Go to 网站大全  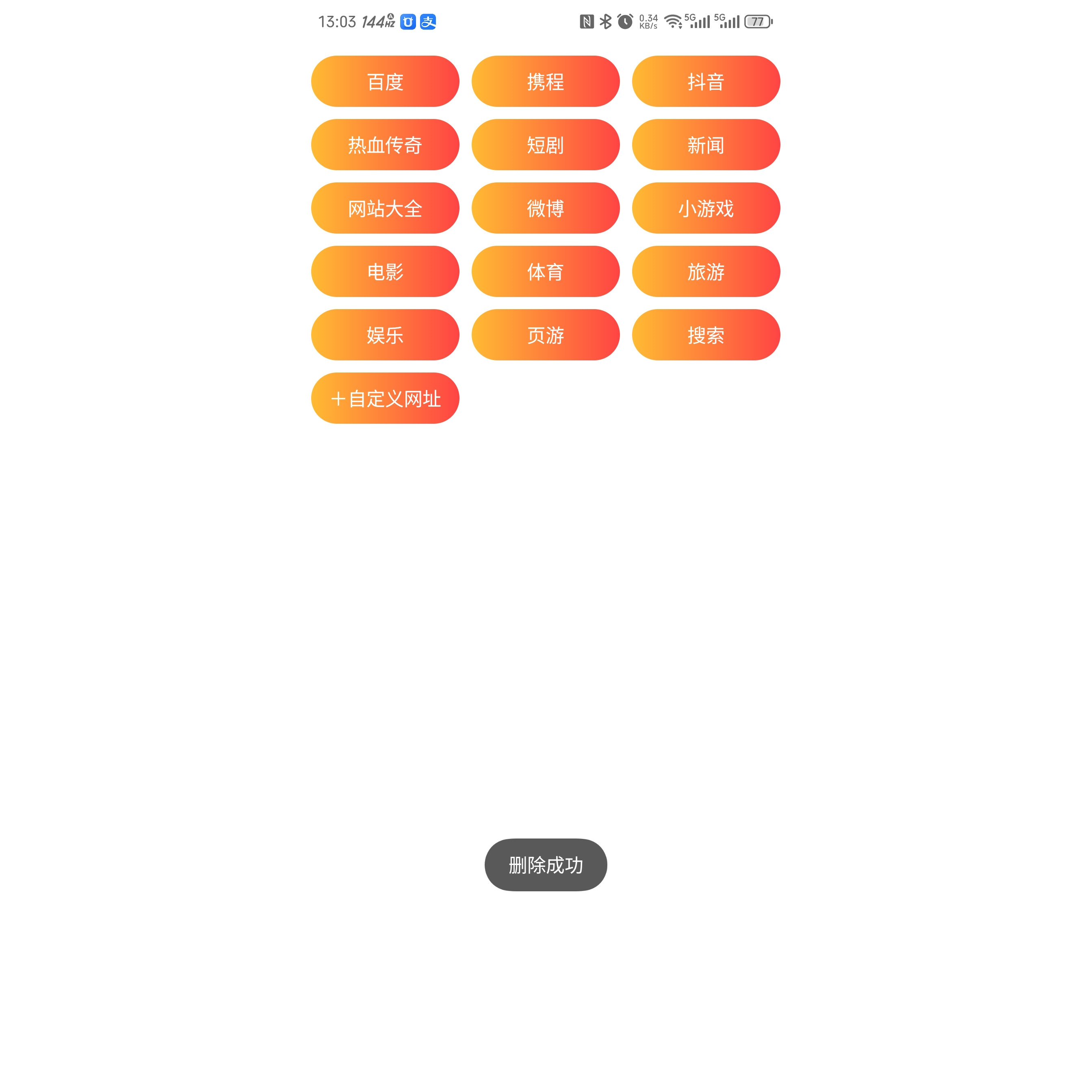(385, 208)
